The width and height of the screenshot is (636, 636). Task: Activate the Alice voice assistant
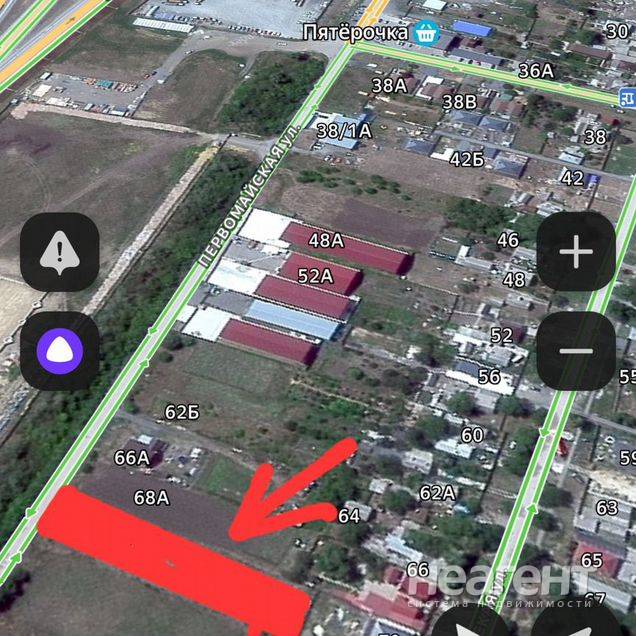(x=60, y=351)
